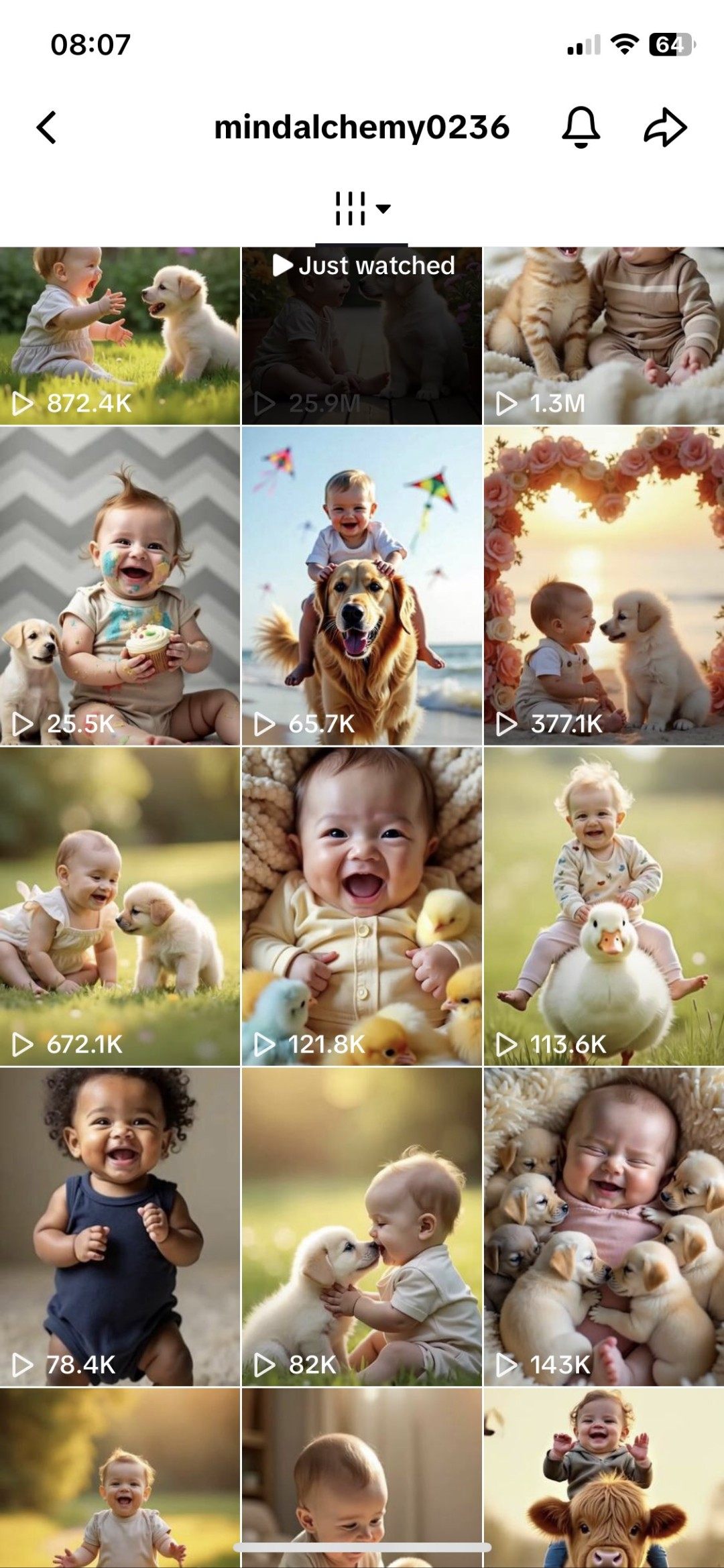View the 113.6K views duck video
The height and width of the screenshot is (1568, 724).
(603, 906)
